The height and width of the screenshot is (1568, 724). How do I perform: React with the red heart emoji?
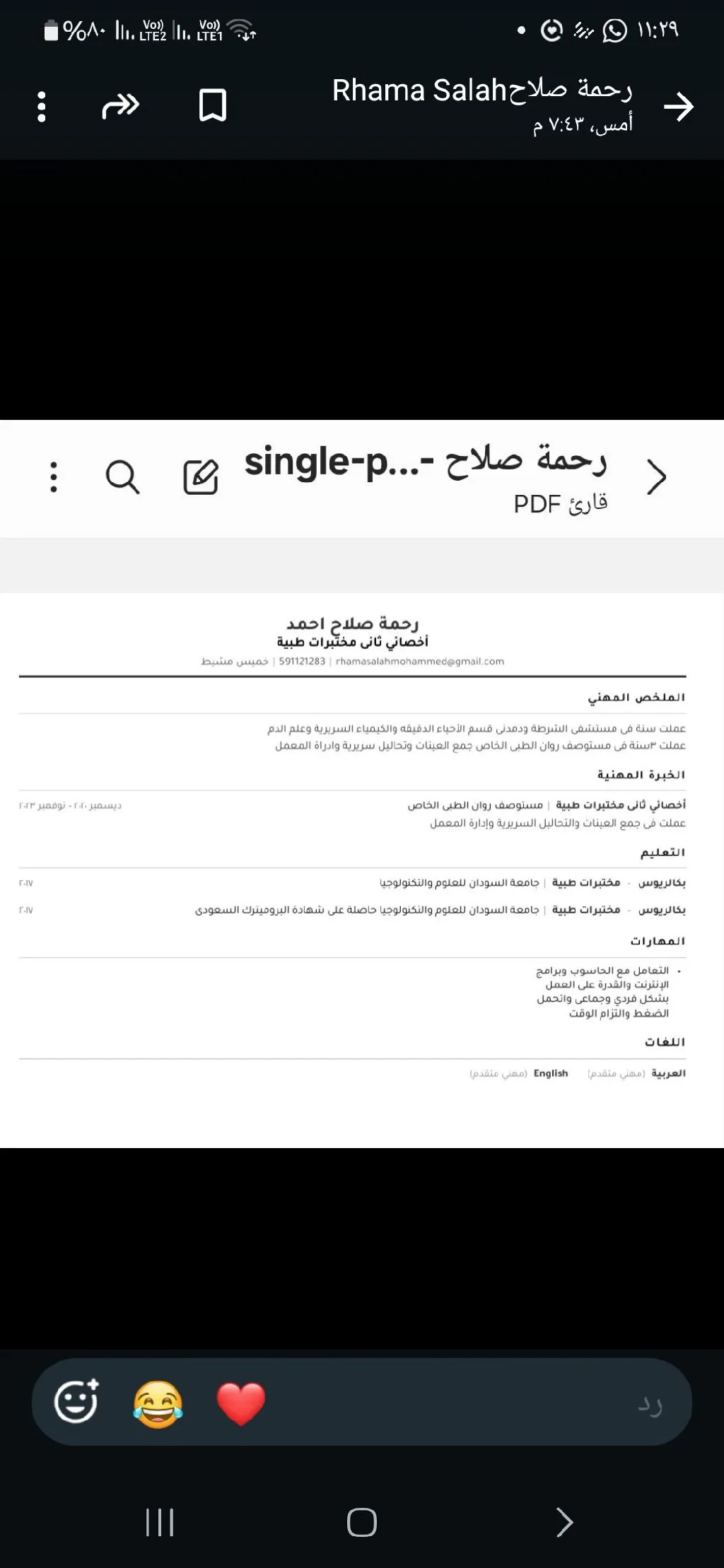(x=240, y=1403)
